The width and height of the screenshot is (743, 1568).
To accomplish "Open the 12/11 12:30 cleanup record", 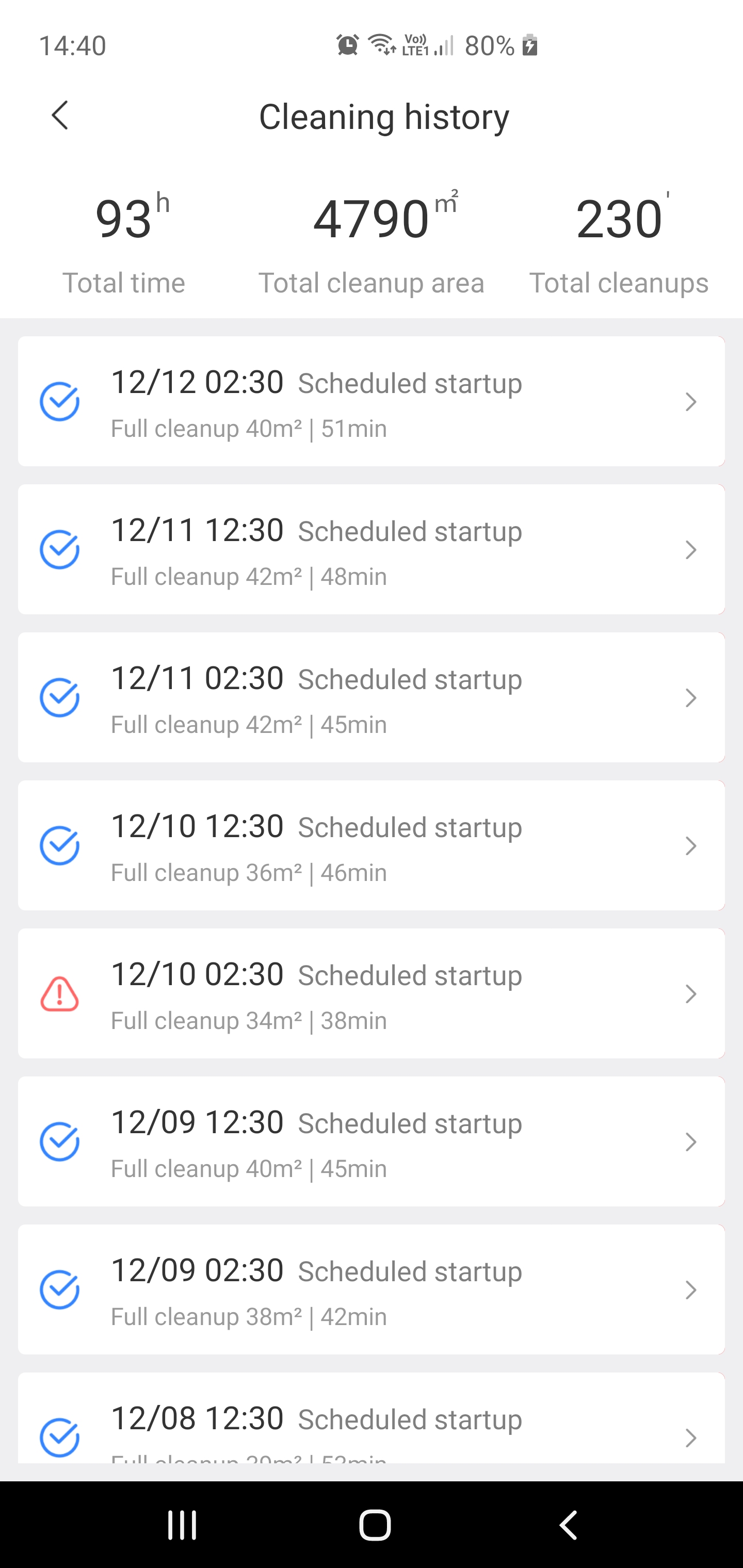I will (372, 550).
